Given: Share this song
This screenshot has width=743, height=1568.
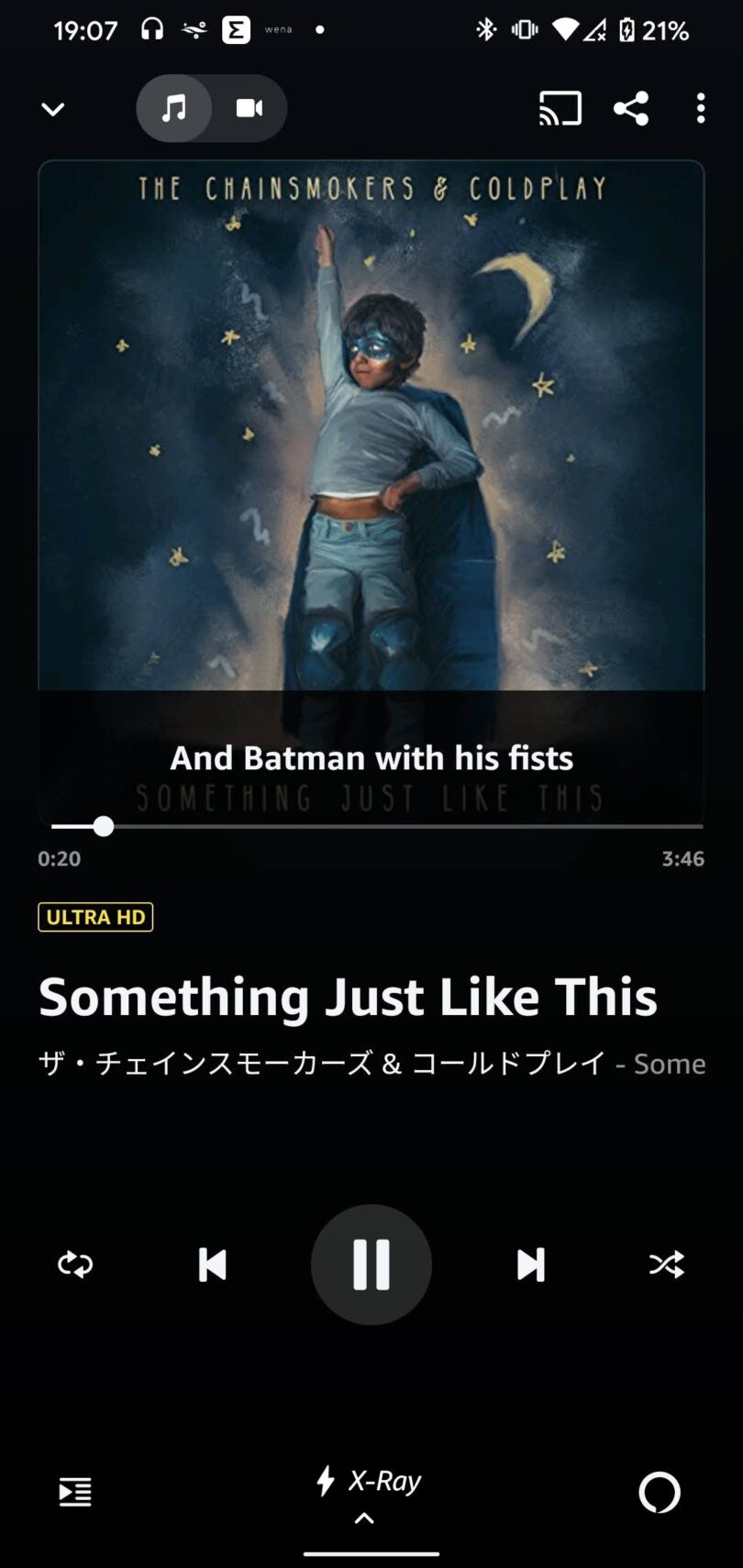Looking at the screenshot, I should tap(631, 108).
